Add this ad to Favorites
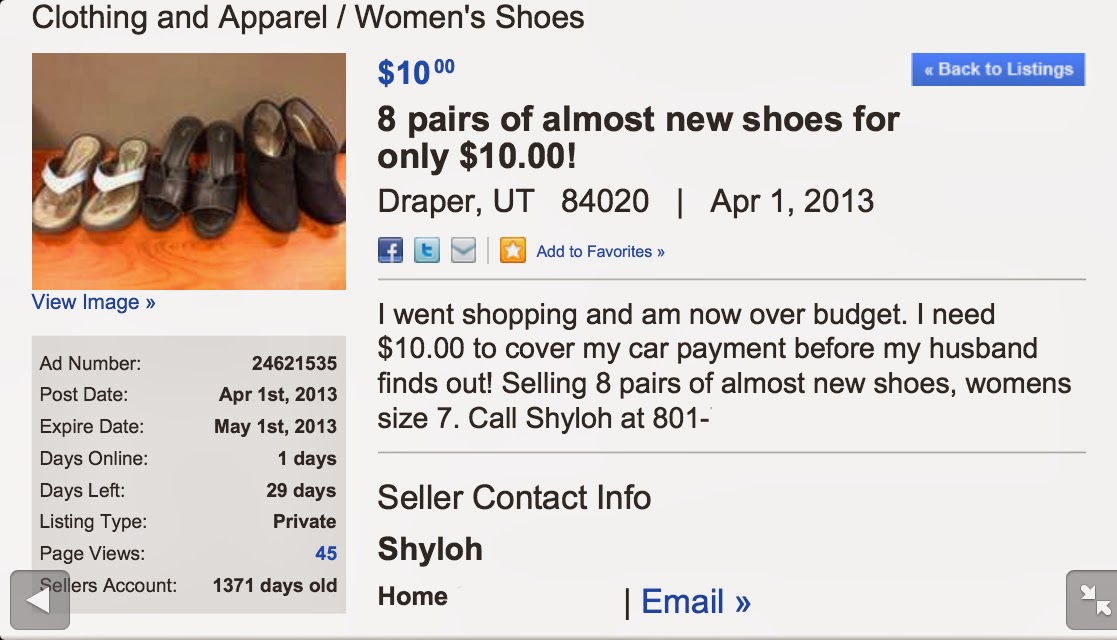The width and height of the screenshot is (1117, 640). [x=599, y=252]
